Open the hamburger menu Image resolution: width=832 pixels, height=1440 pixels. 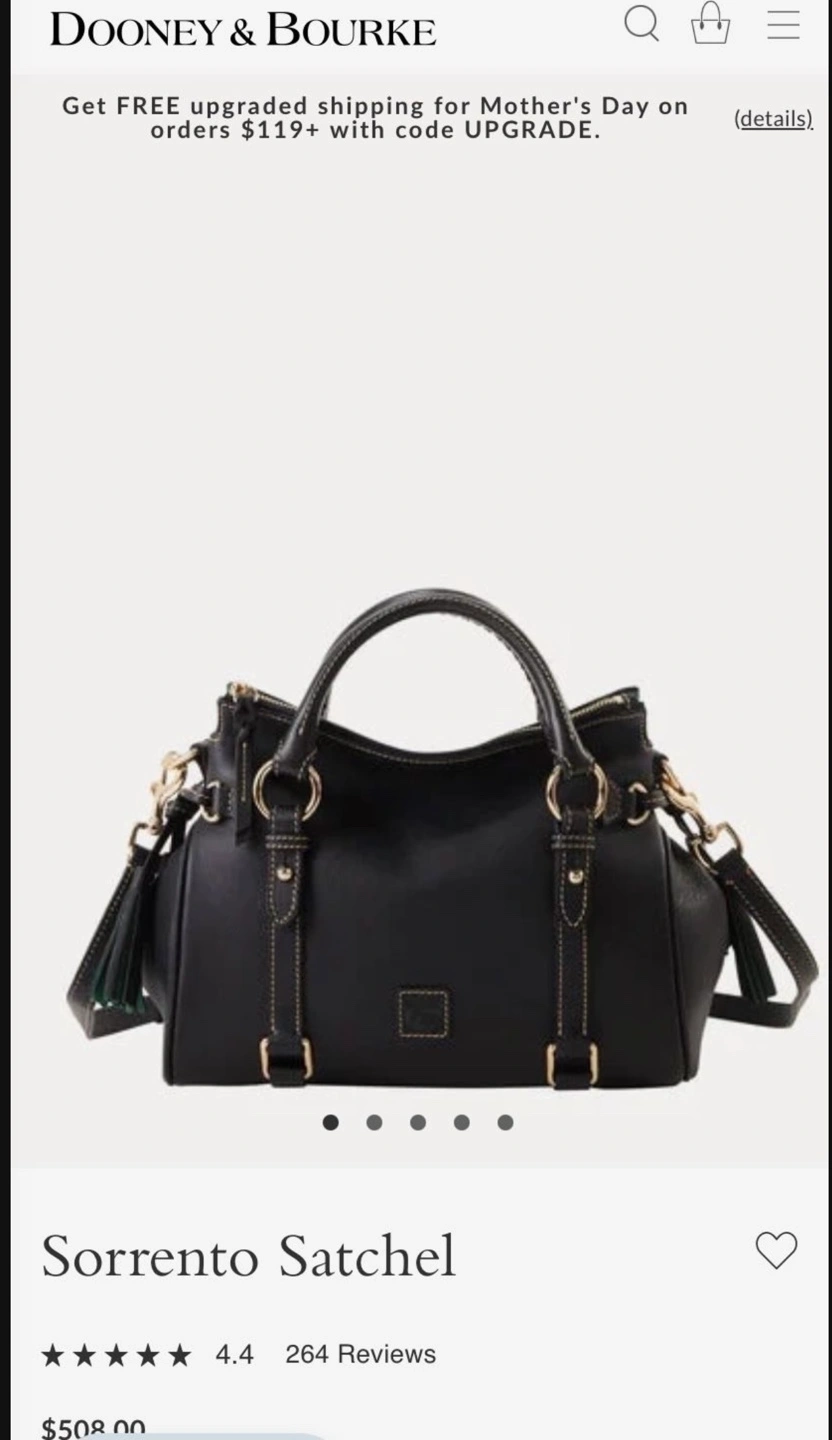click(x=783, y=25)
